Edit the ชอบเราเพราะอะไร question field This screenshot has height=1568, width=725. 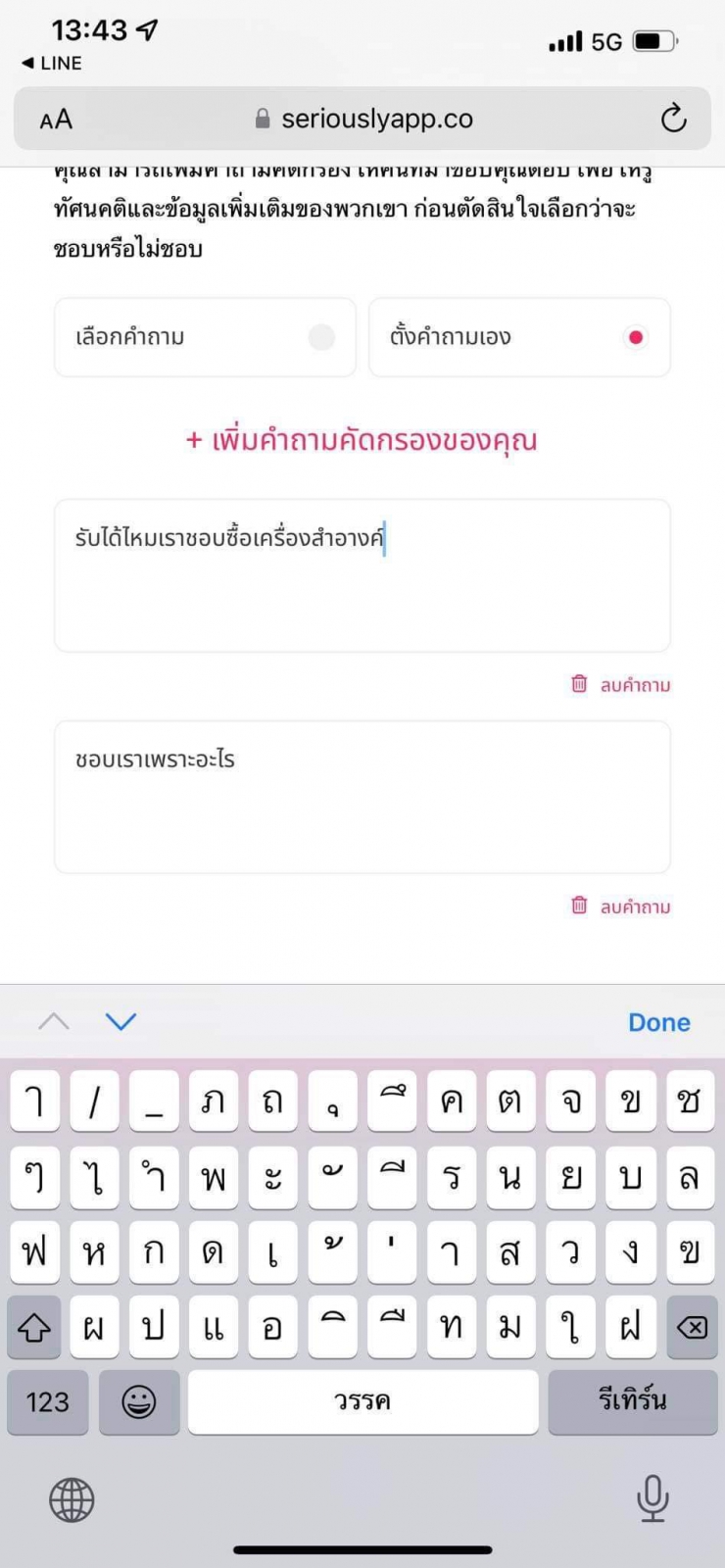click(362, 797)
